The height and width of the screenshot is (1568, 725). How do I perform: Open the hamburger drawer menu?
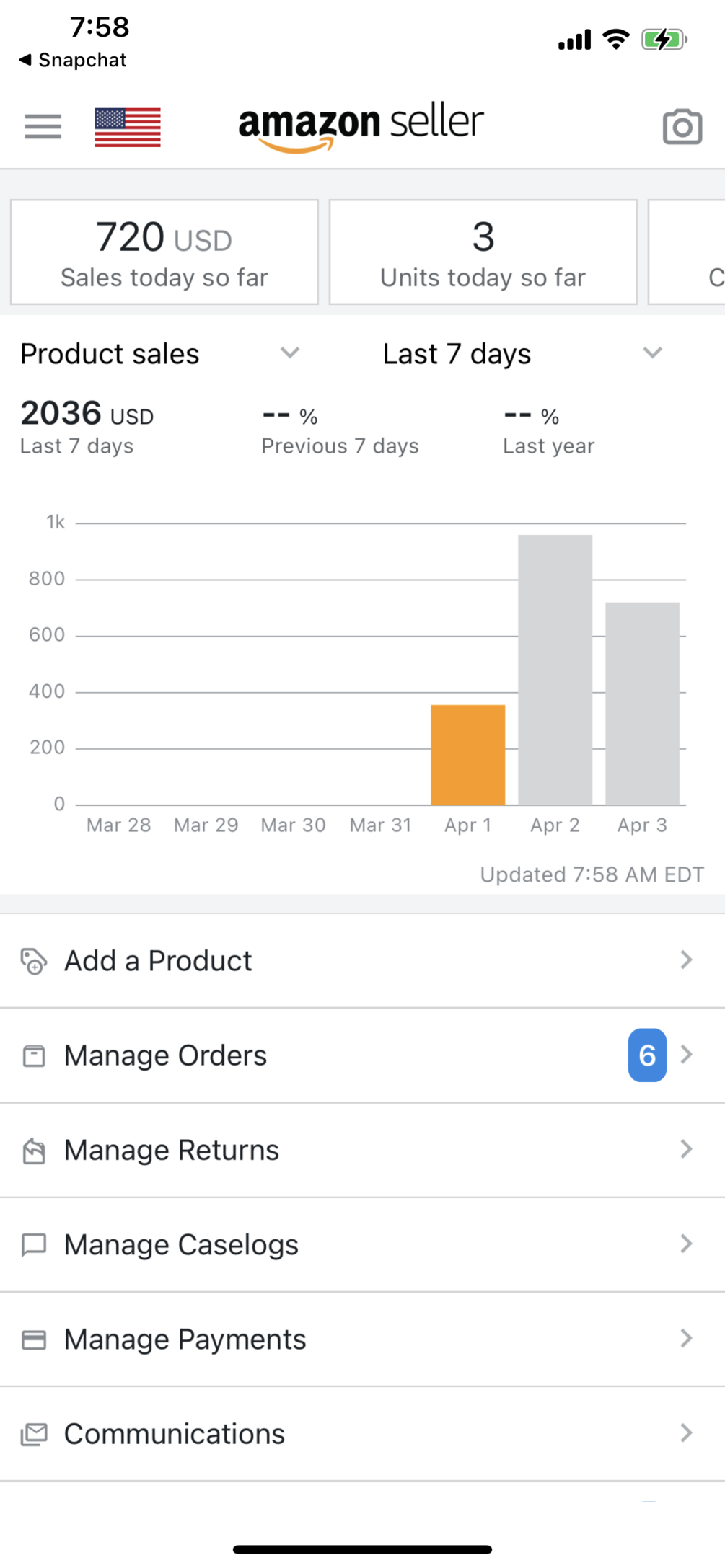pos(43,127)
